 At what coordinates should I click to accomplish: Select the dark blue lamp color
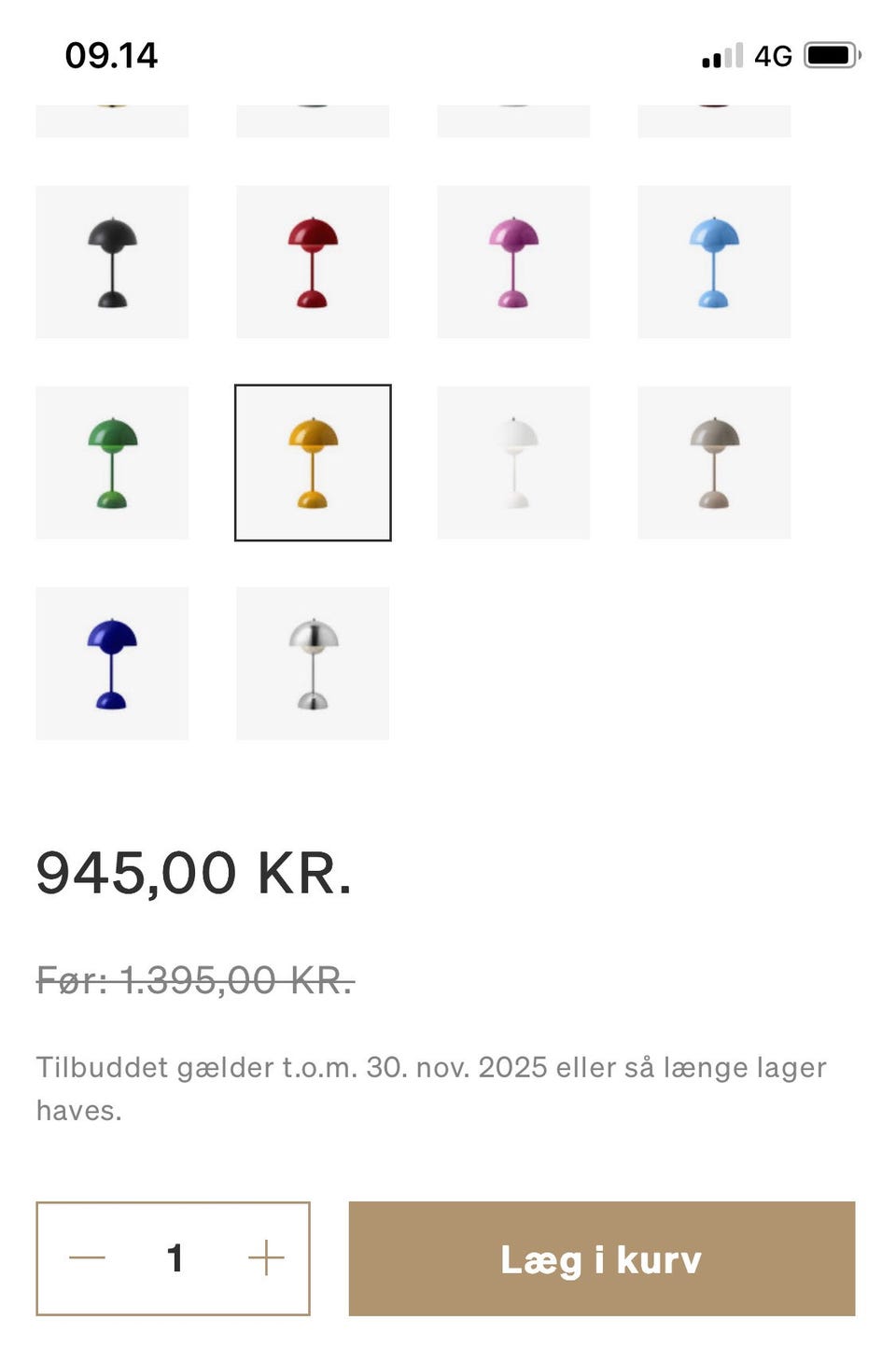(111, 663)
